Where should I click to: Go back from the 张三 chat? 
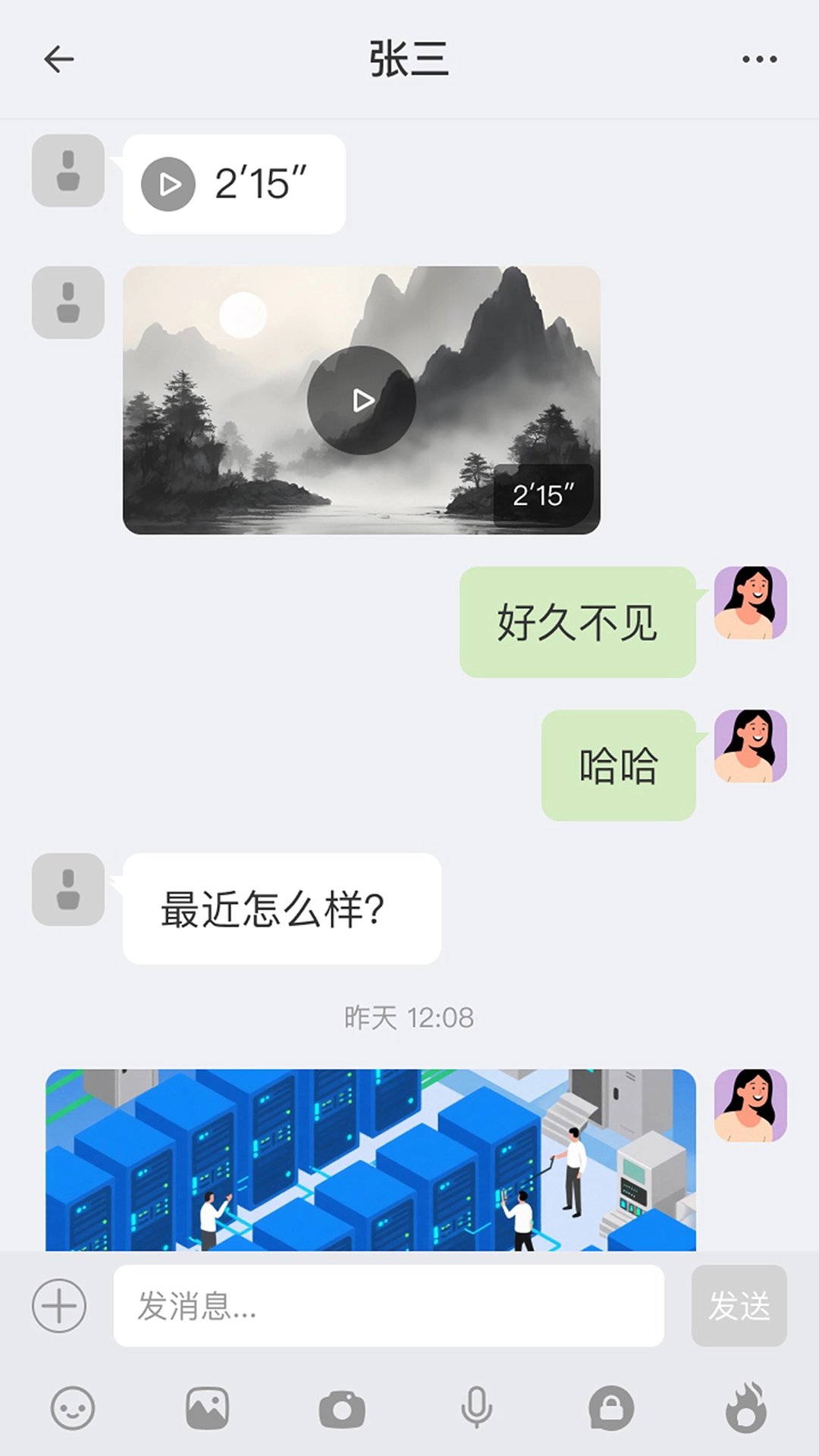tap(59, 59)
